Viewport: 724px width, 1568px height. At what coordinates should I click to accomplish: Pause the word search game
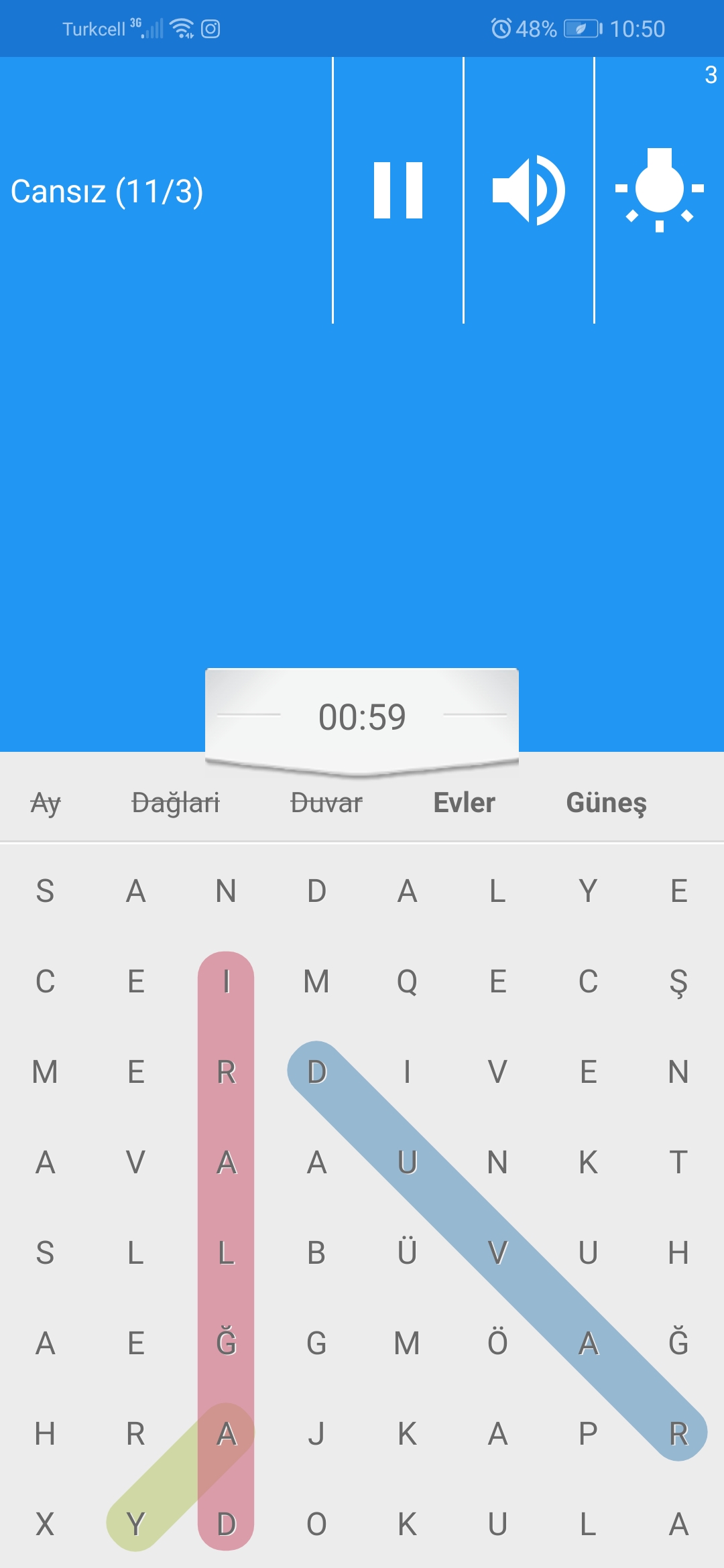point(398,190)
